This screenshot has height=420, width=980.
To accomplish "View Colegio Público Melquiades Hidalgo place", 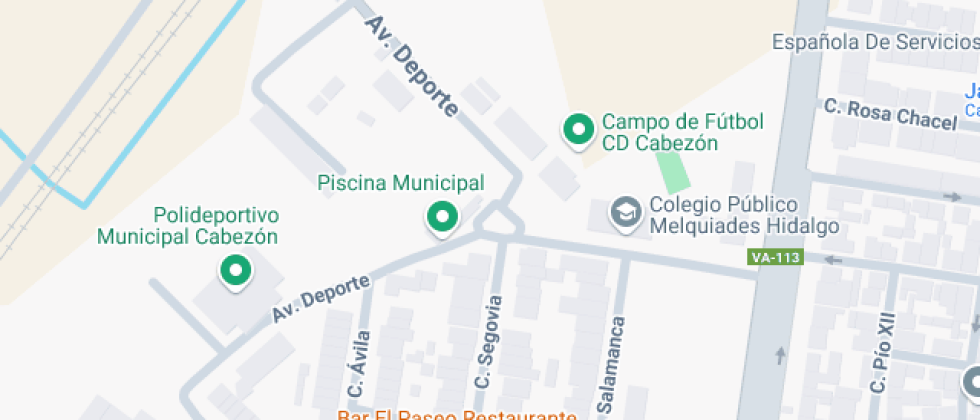I will pos(627,213).
